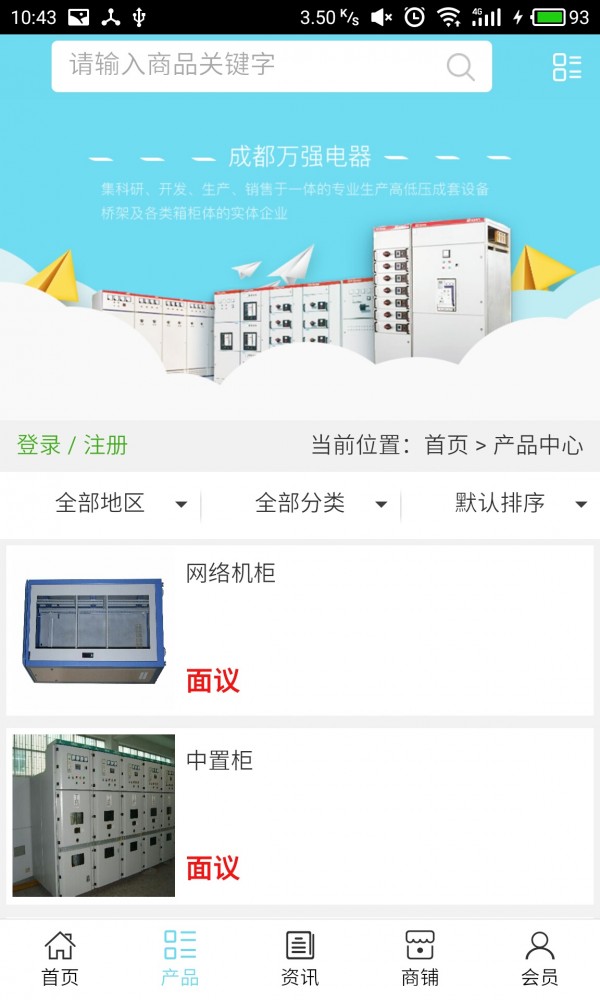The height and width of the screenshot is (1000, 600).
Task: Go to 首页 via breadcrumb link
Action: [x=446, y=445]
